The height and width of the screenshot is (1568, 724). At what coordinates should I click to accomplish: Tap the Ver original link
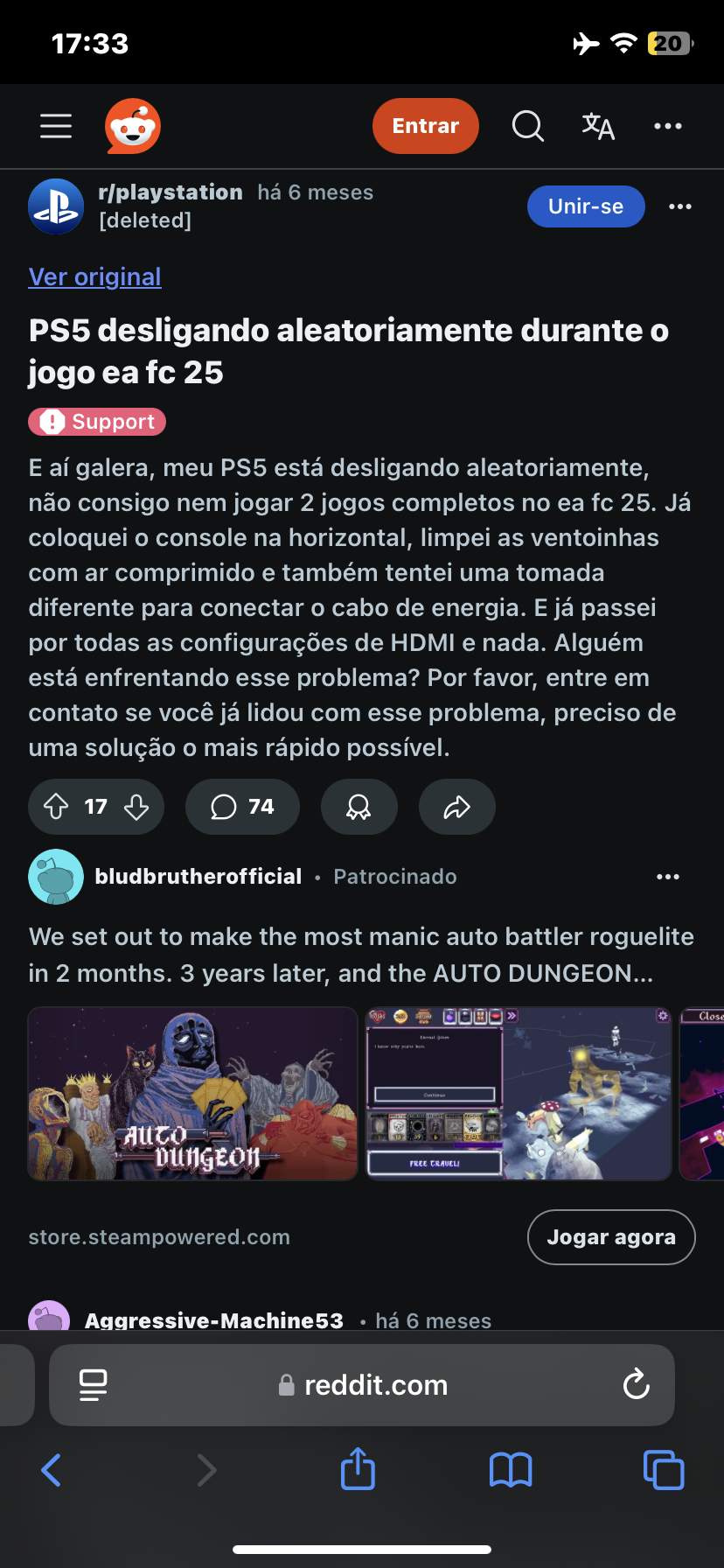(x=94, y=277)
